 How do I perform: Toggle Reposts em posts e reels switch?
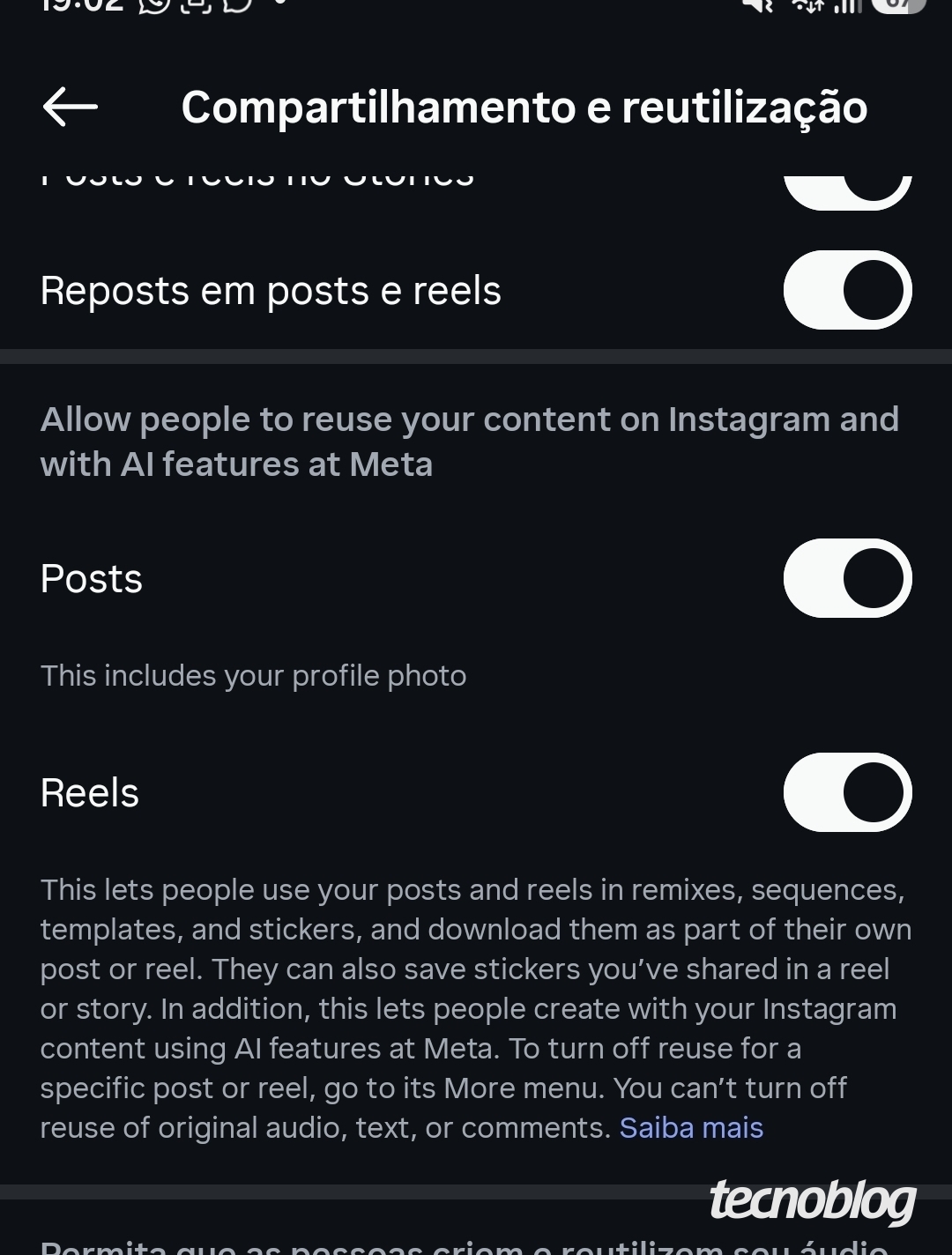[848, 290]
